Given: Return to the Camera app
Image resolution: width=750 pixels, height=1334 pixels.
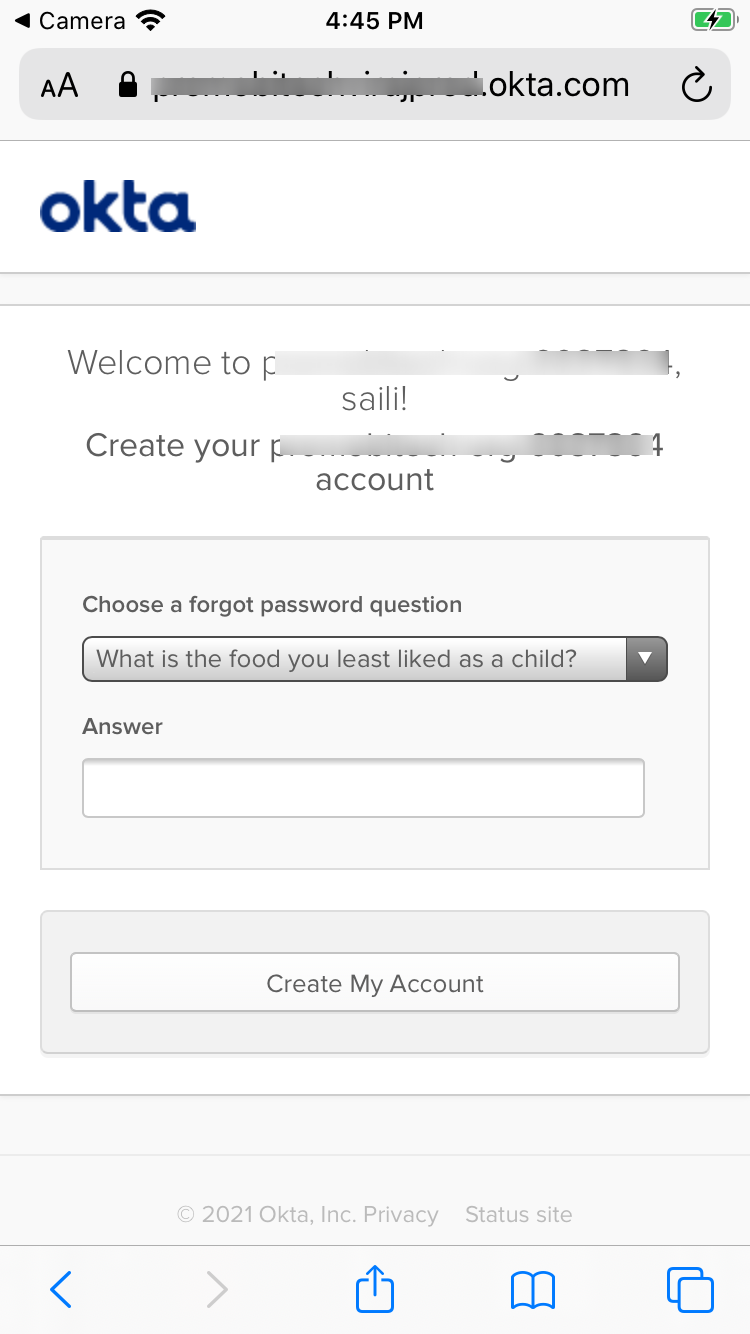Looking at the screenshot, I should point(69,20).
